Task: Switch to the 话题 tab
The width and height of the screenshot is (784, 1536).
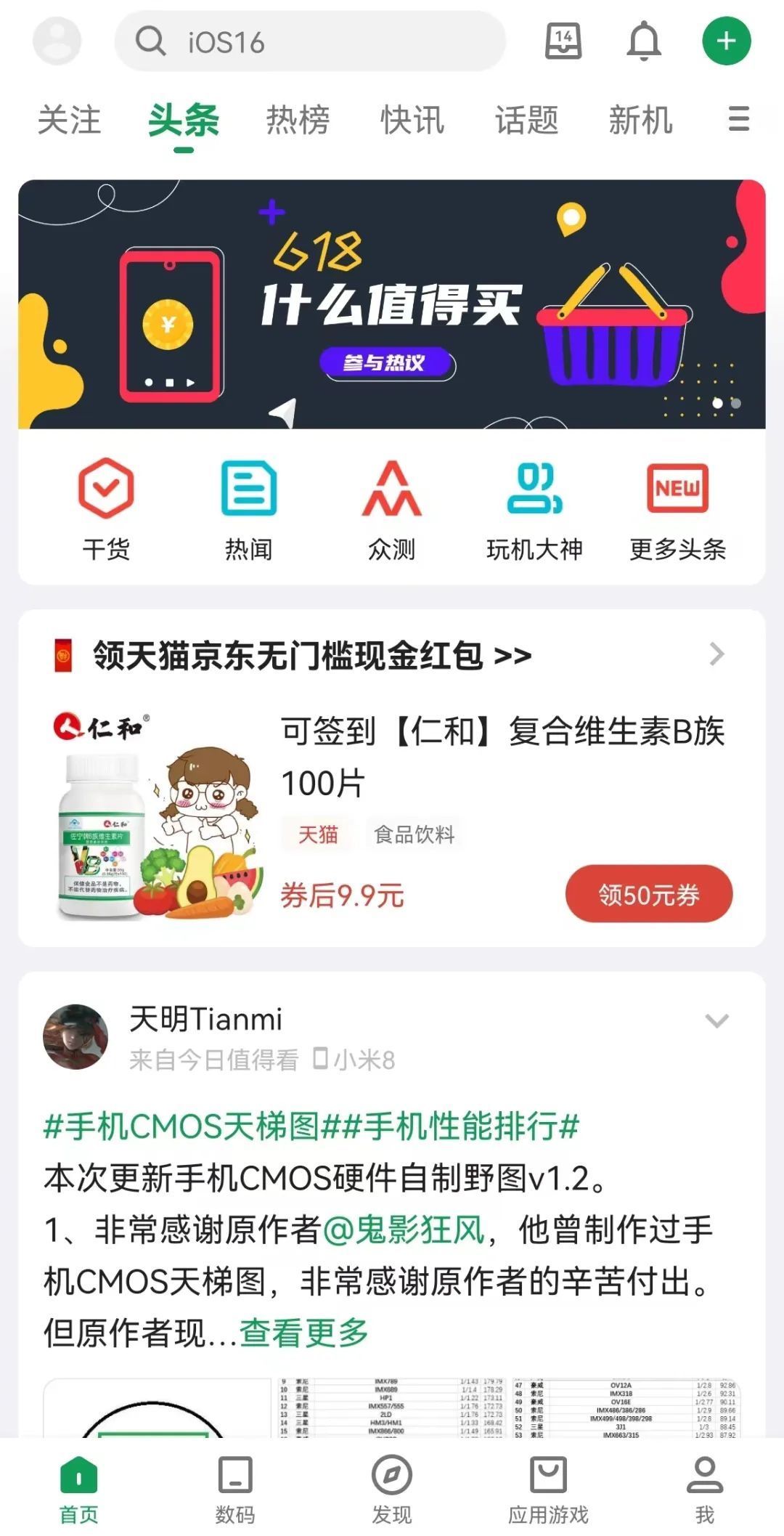Action: 527,120
